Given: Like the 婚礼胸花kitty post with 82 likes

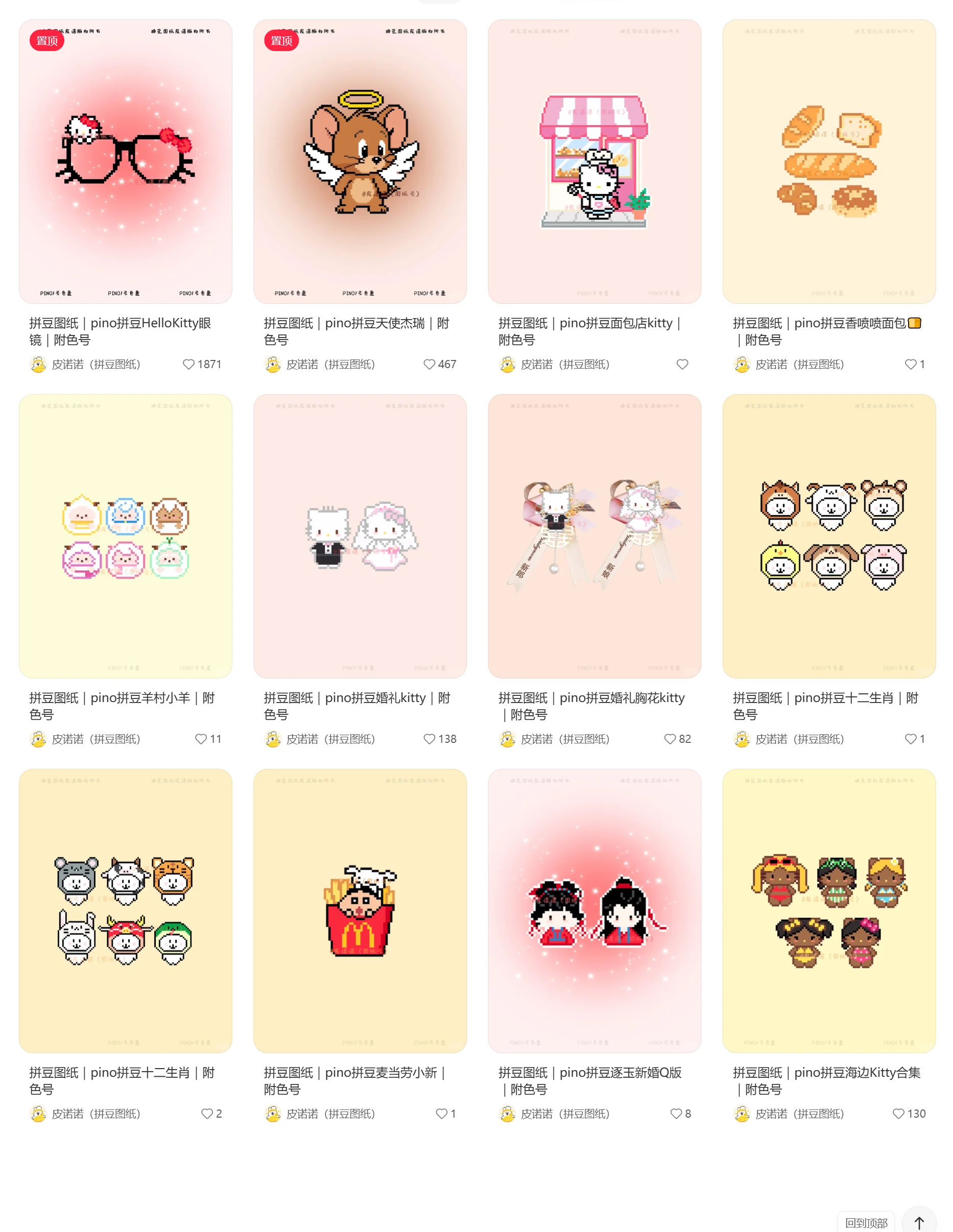Looking at the screenshot, I should (x=670, y=739).
